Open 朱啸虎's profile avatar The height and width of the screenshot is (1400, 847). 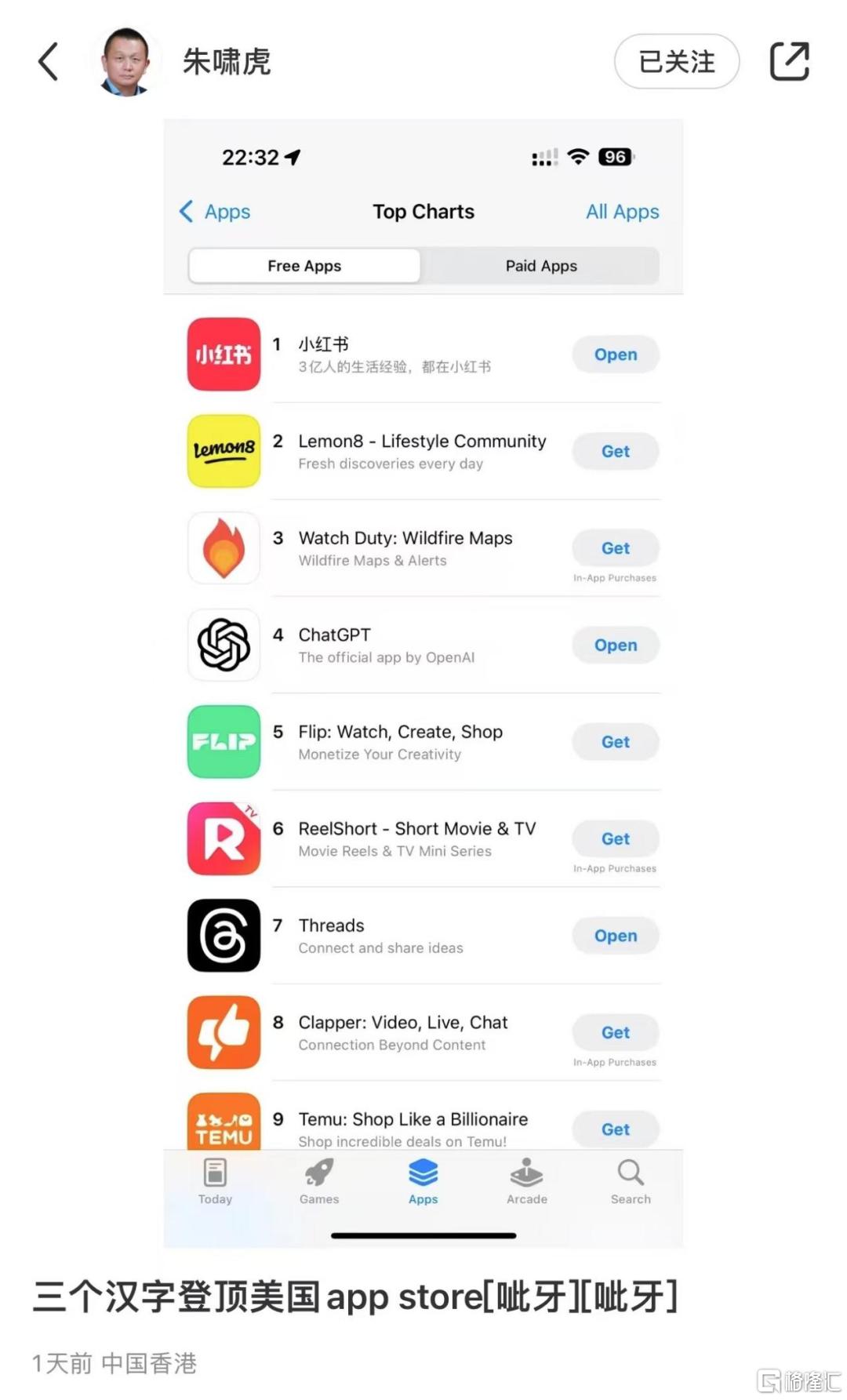coord(125,62)
